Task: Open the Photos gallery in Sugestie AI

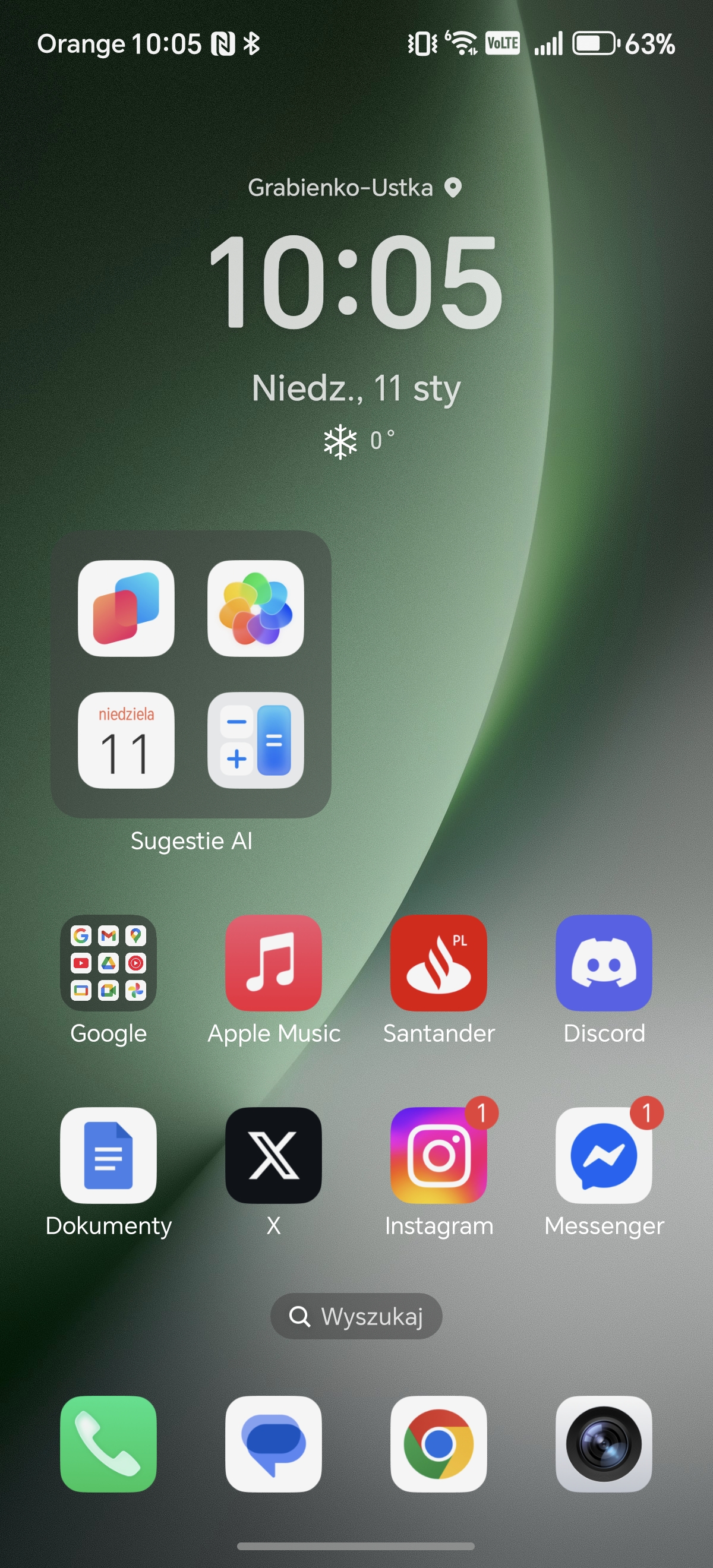Action: [255, 608]
